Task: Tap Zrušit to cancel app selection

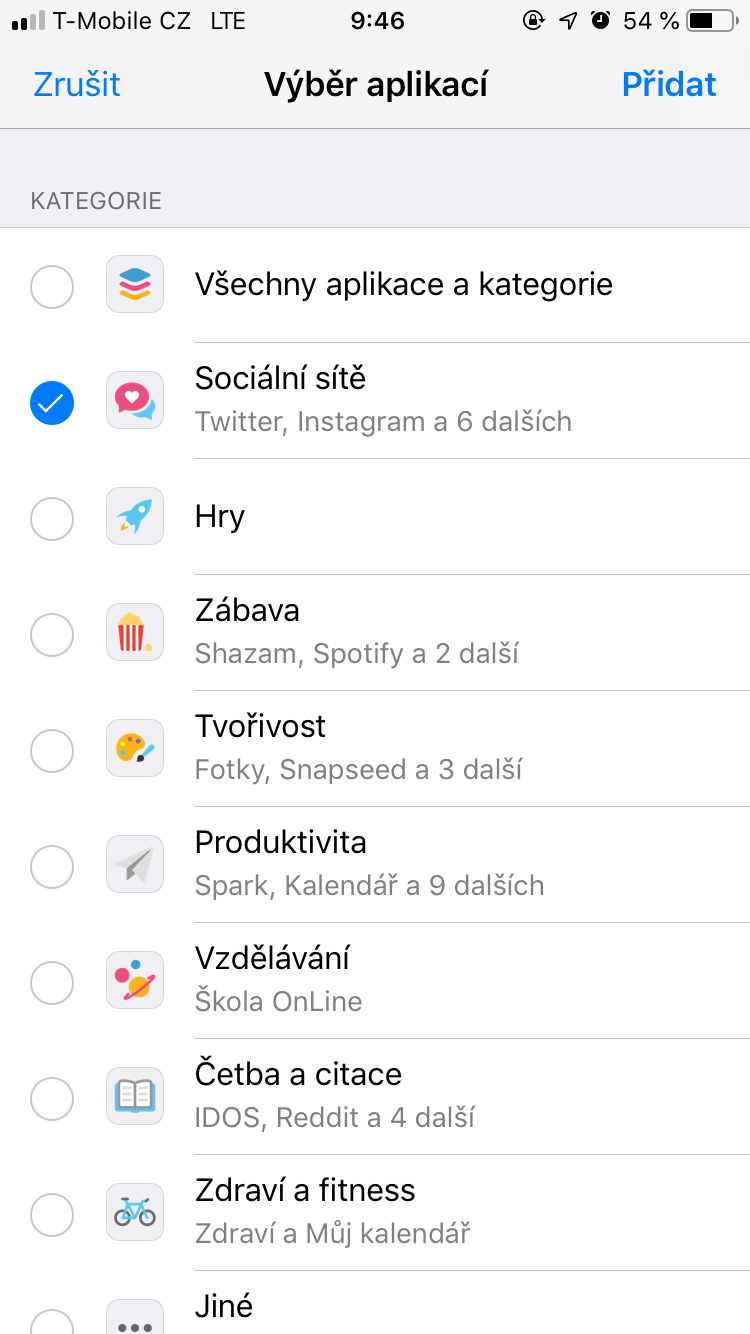Action: coord(77,84)
